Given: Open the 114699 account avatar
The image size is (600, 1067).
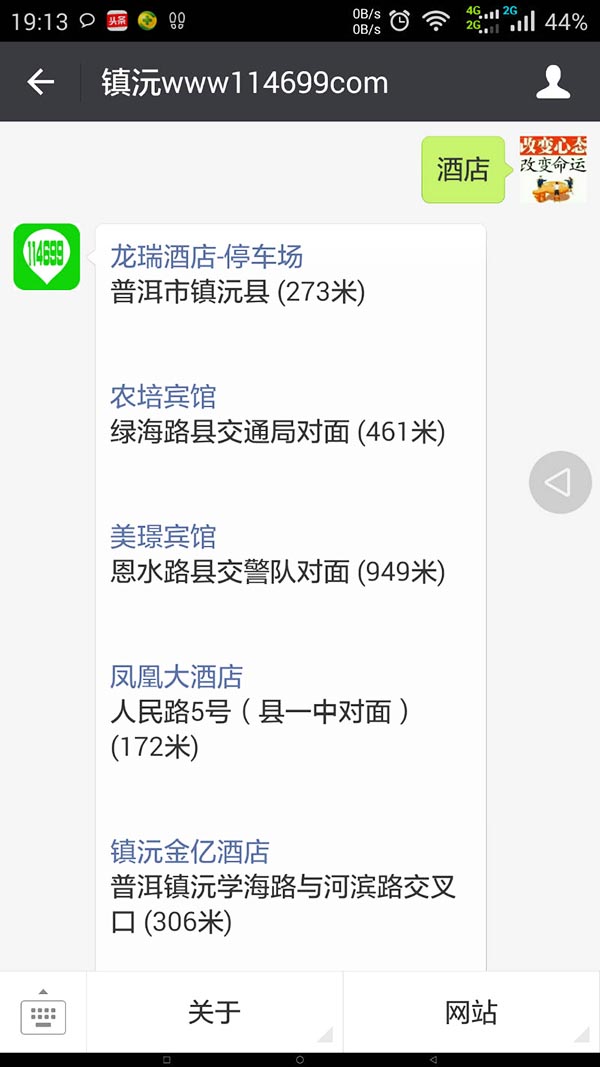Looking at the screenshot, I should 46,257.
